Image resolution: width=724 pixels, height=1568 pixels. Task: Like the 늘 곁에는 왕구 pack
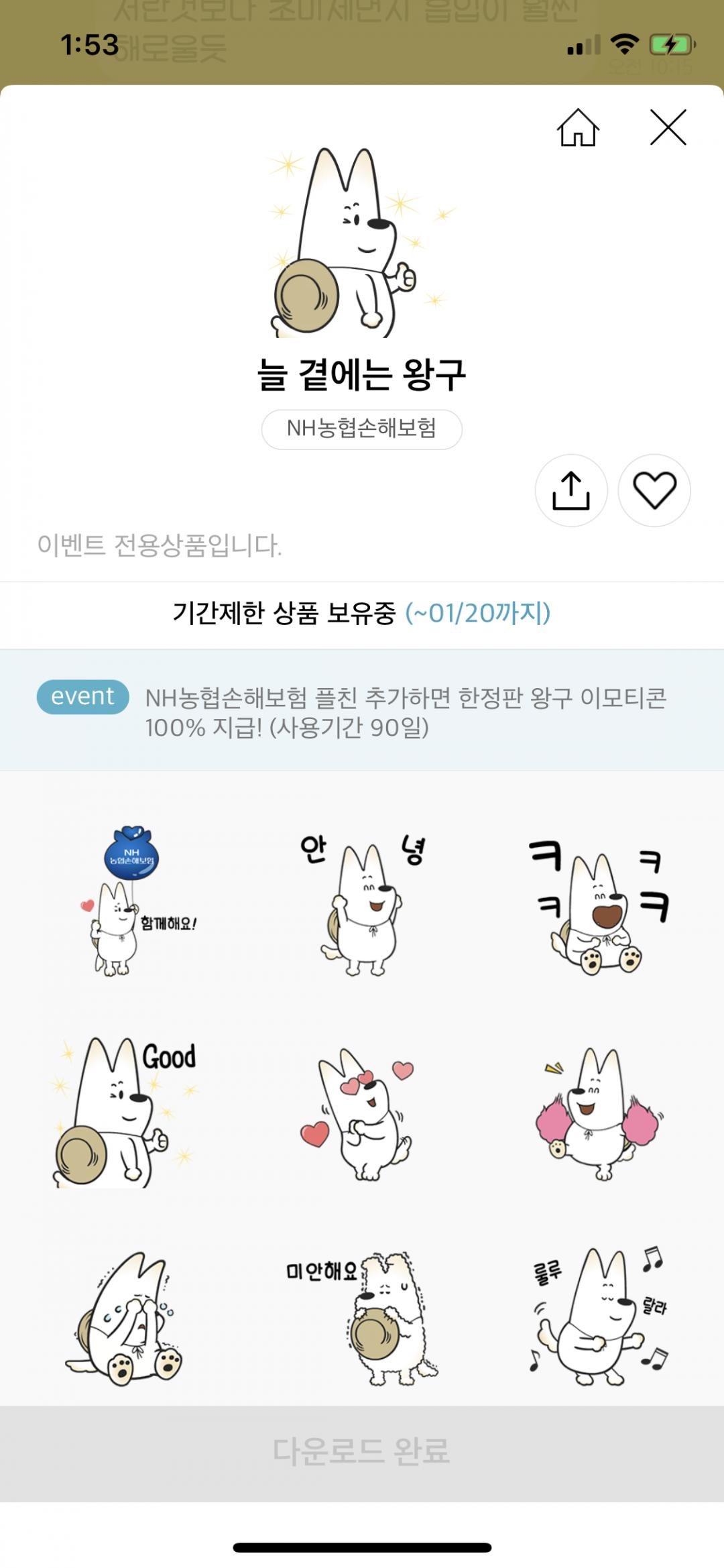[x=654, y=490]
